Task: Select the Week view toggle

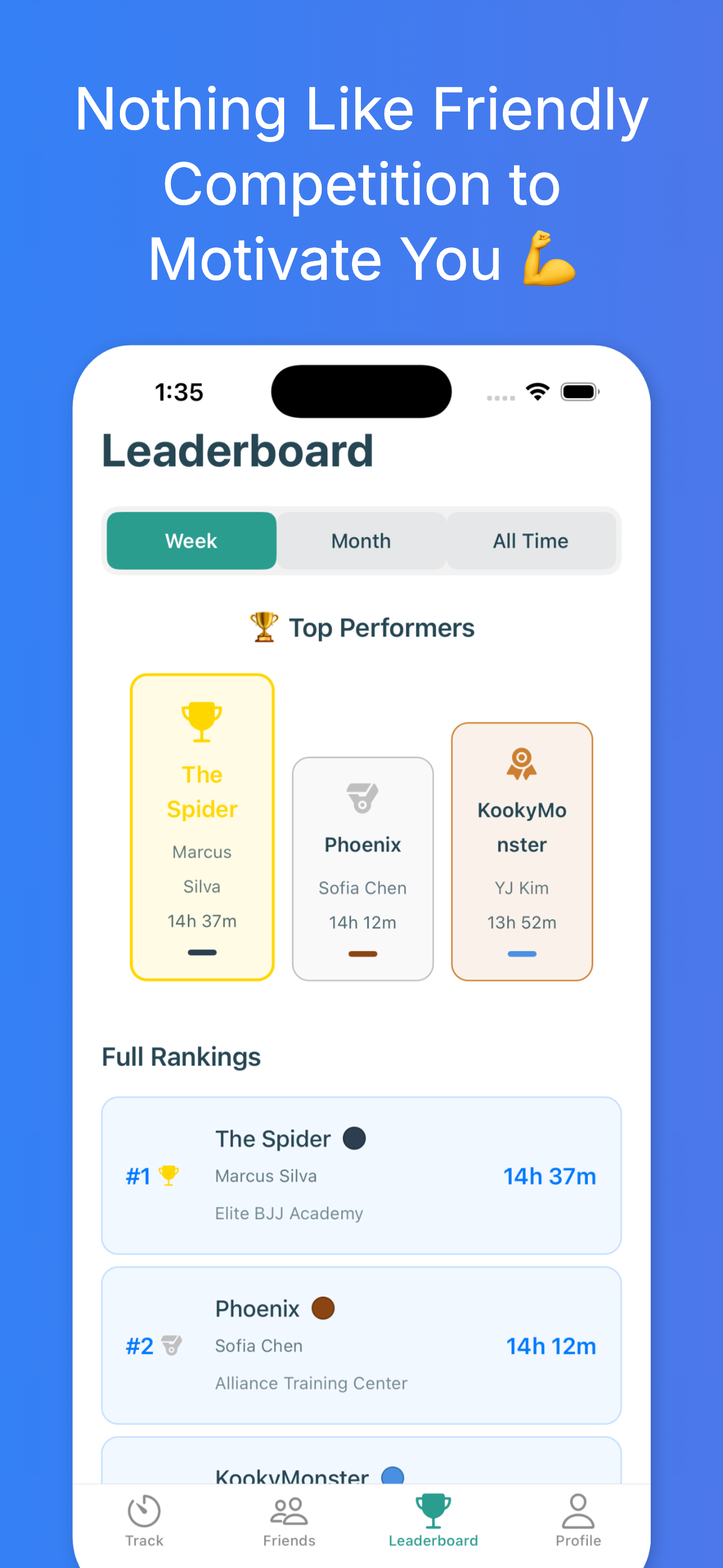Action: coord(191,541)
